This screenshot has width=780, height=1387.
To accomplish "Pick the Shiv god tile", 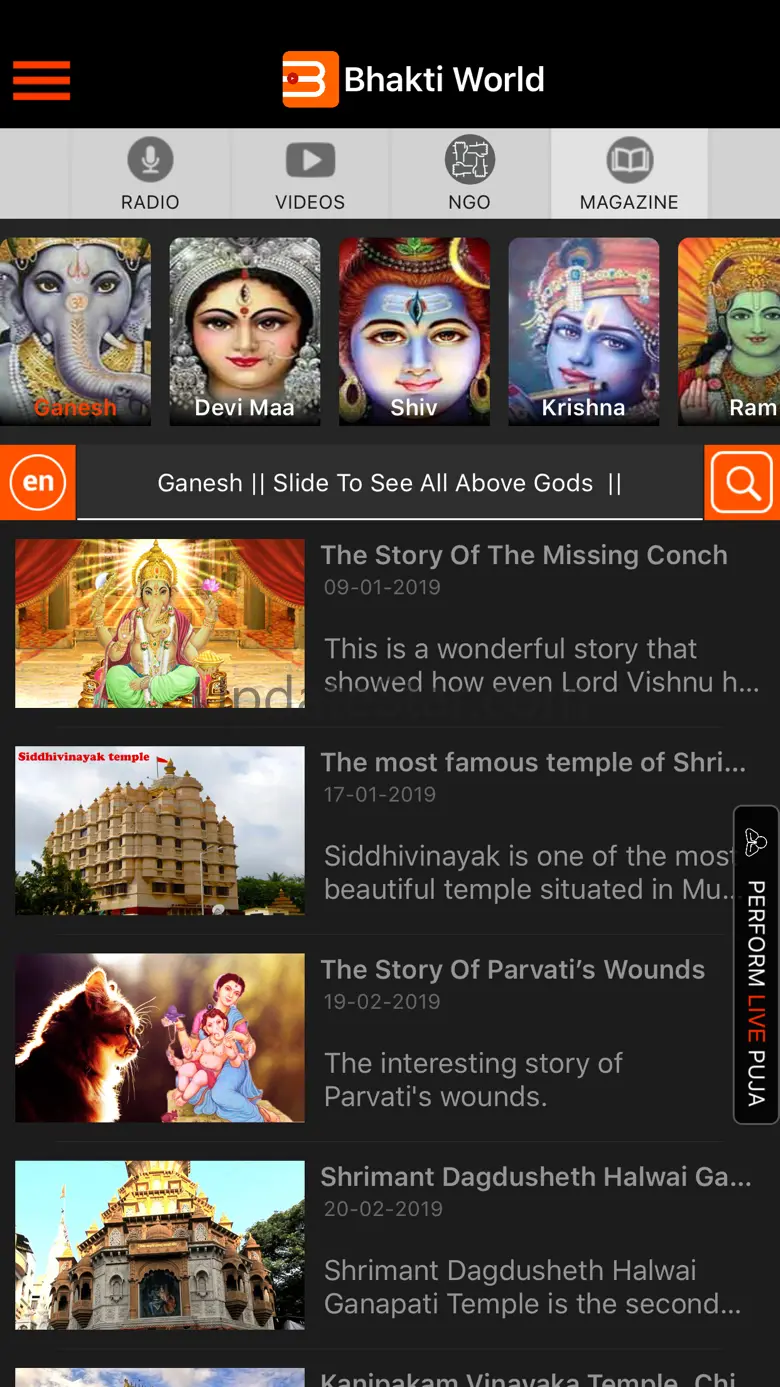I will tap(414, 331).
